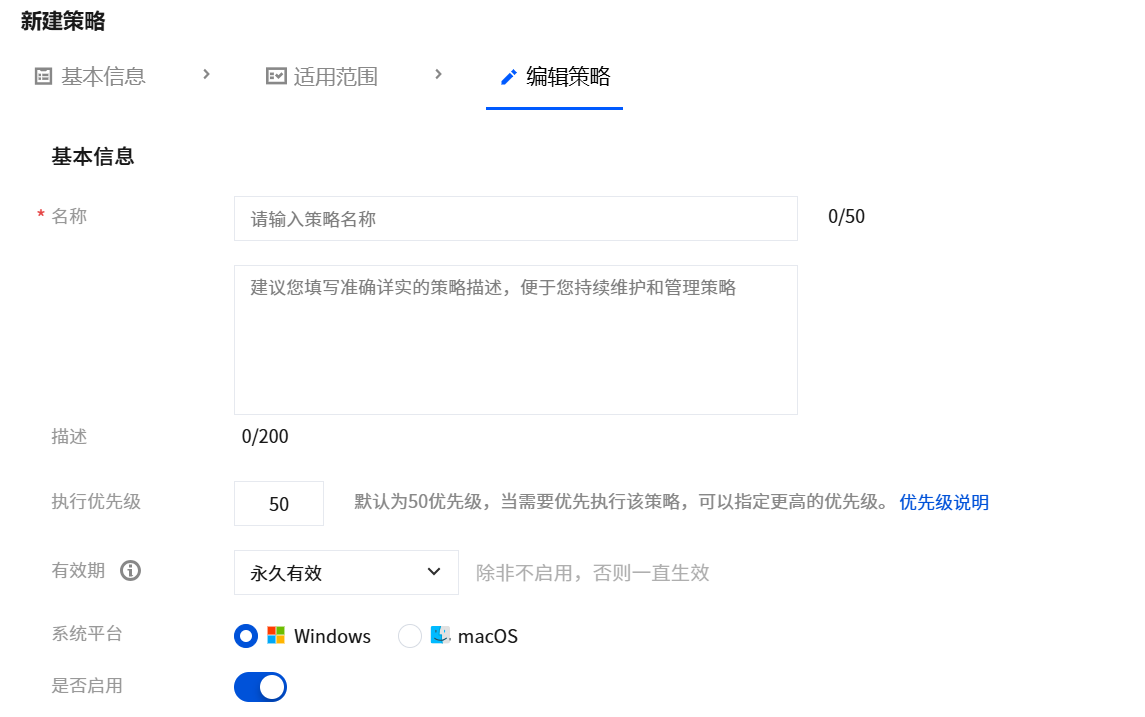Expand the 永久有效 validity dropdown
Screen dimensions: 1145x717
point(346,572)
